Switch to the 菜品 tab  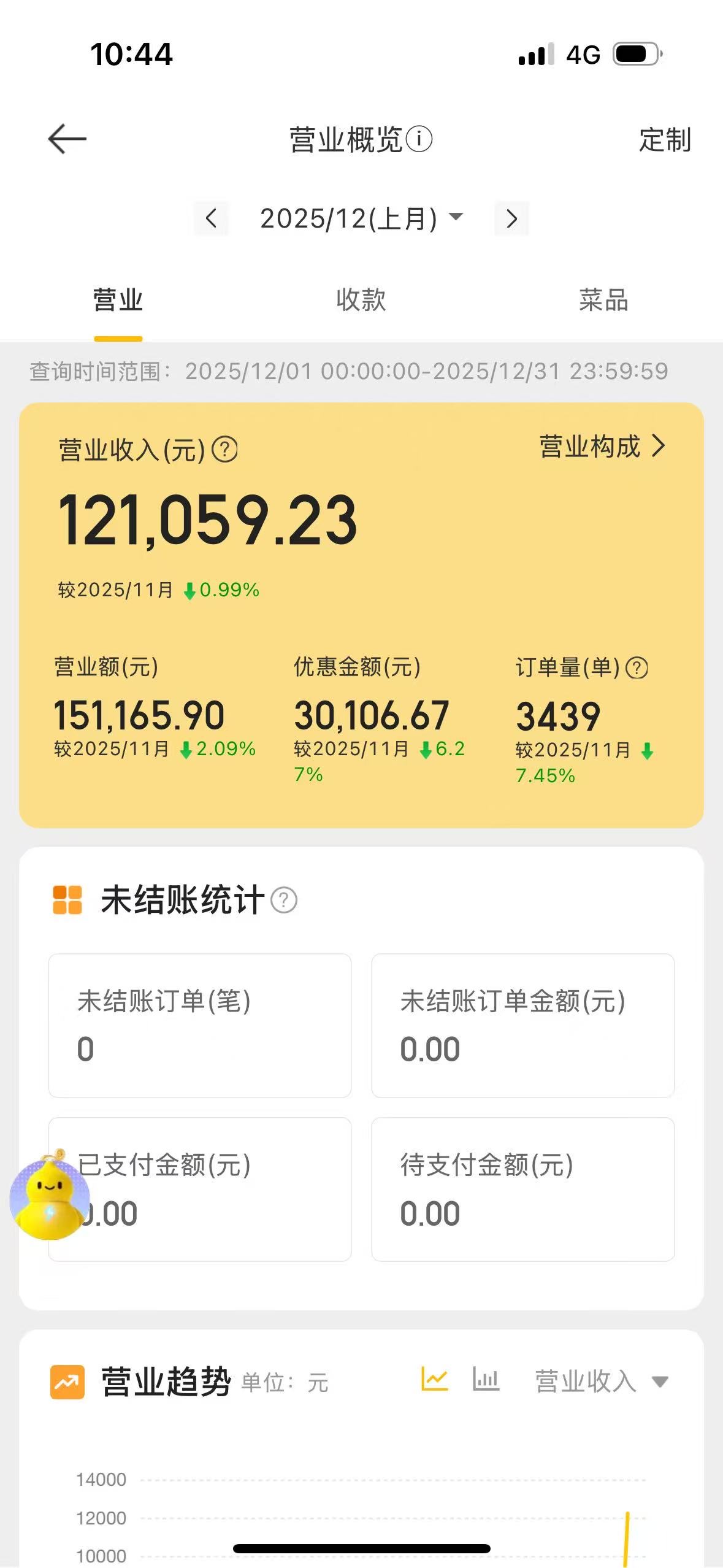pos(603,301)
